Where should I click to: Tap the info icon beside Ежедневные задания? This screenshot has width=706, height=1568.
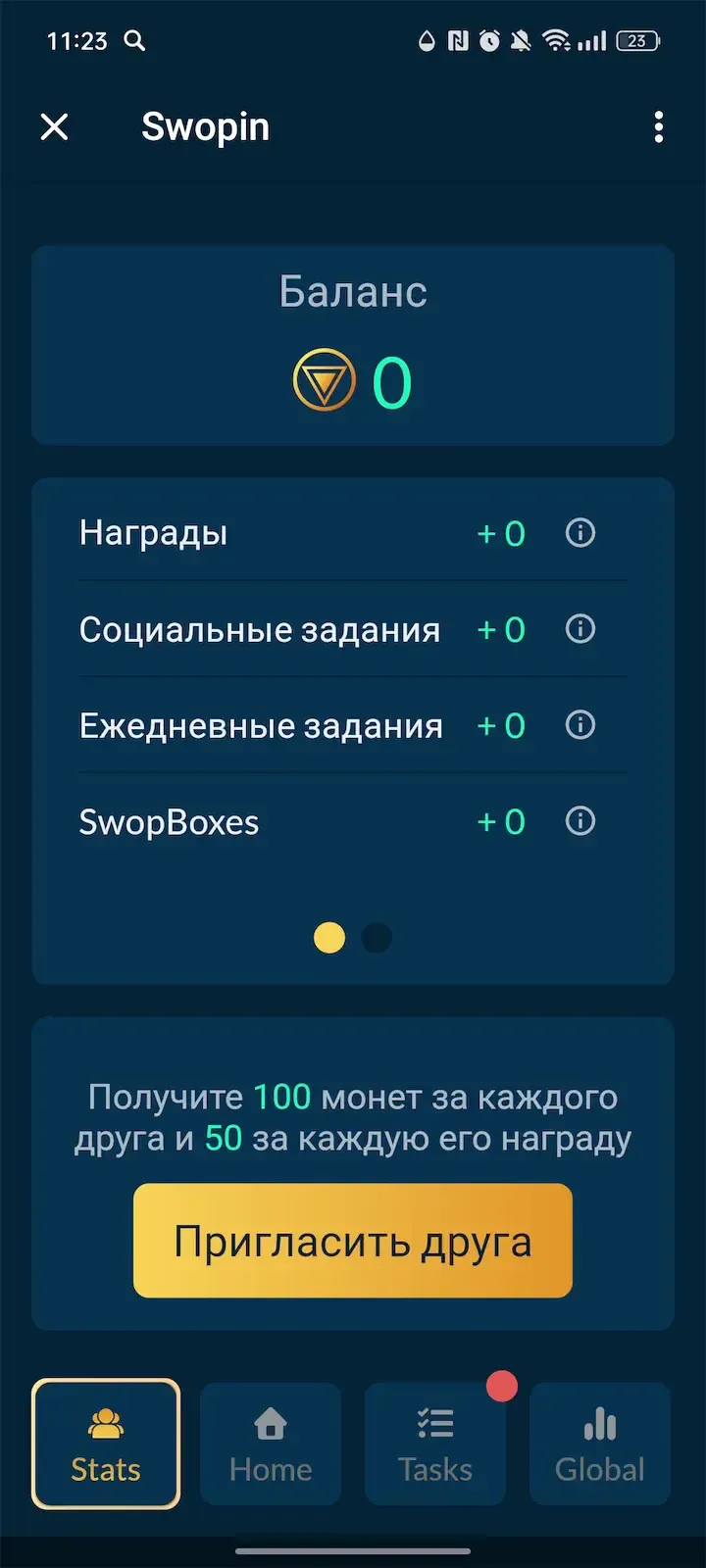click(x=580, y=726)
